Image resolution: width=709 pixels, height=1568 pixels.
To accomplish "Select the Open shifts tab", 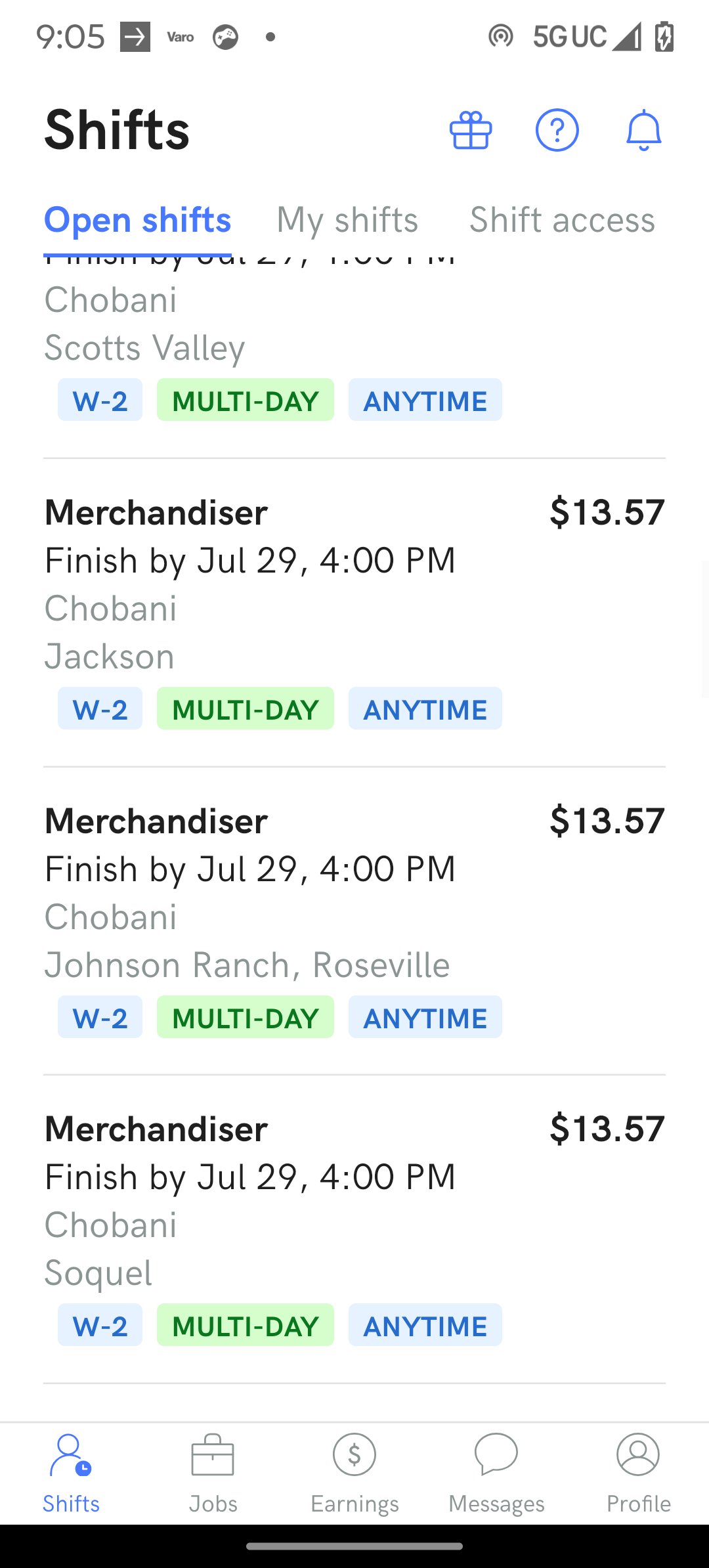I will click(x=137, y=220).
